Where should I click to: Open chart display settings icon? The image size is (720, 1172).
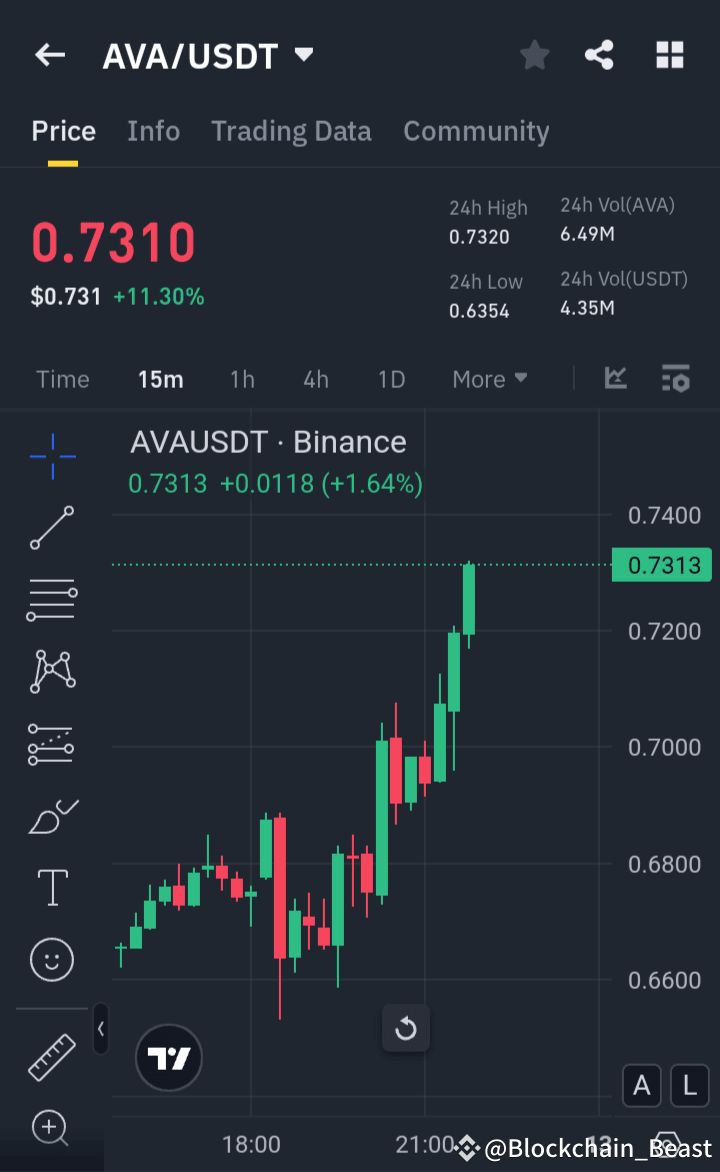pyautogui.click(x=675, y=379)
